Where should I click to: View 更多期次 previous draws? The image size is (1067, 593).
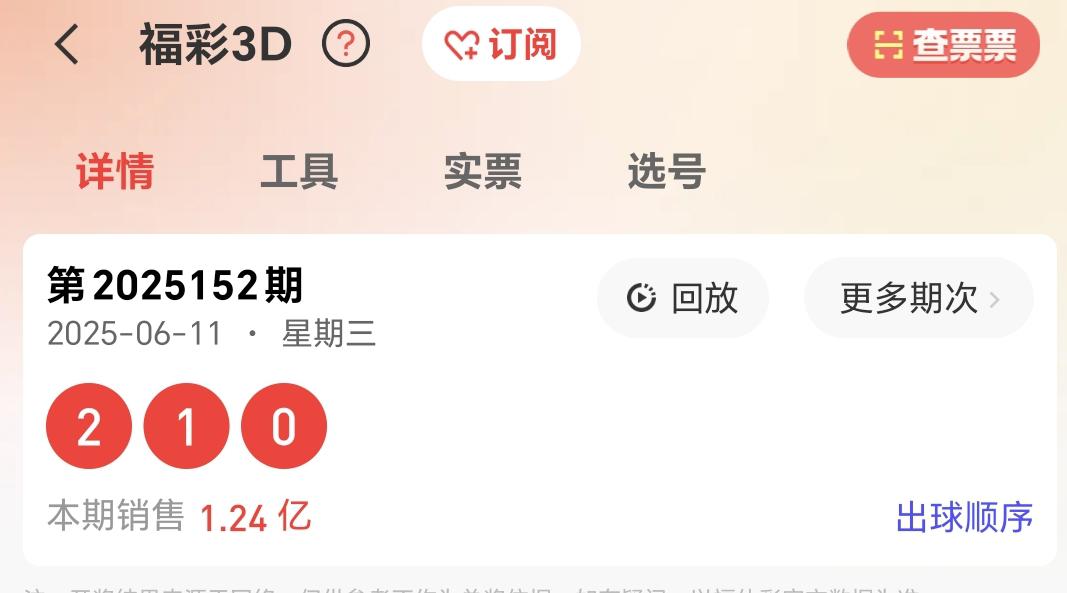pyautogui.click(x=918, y=298)
